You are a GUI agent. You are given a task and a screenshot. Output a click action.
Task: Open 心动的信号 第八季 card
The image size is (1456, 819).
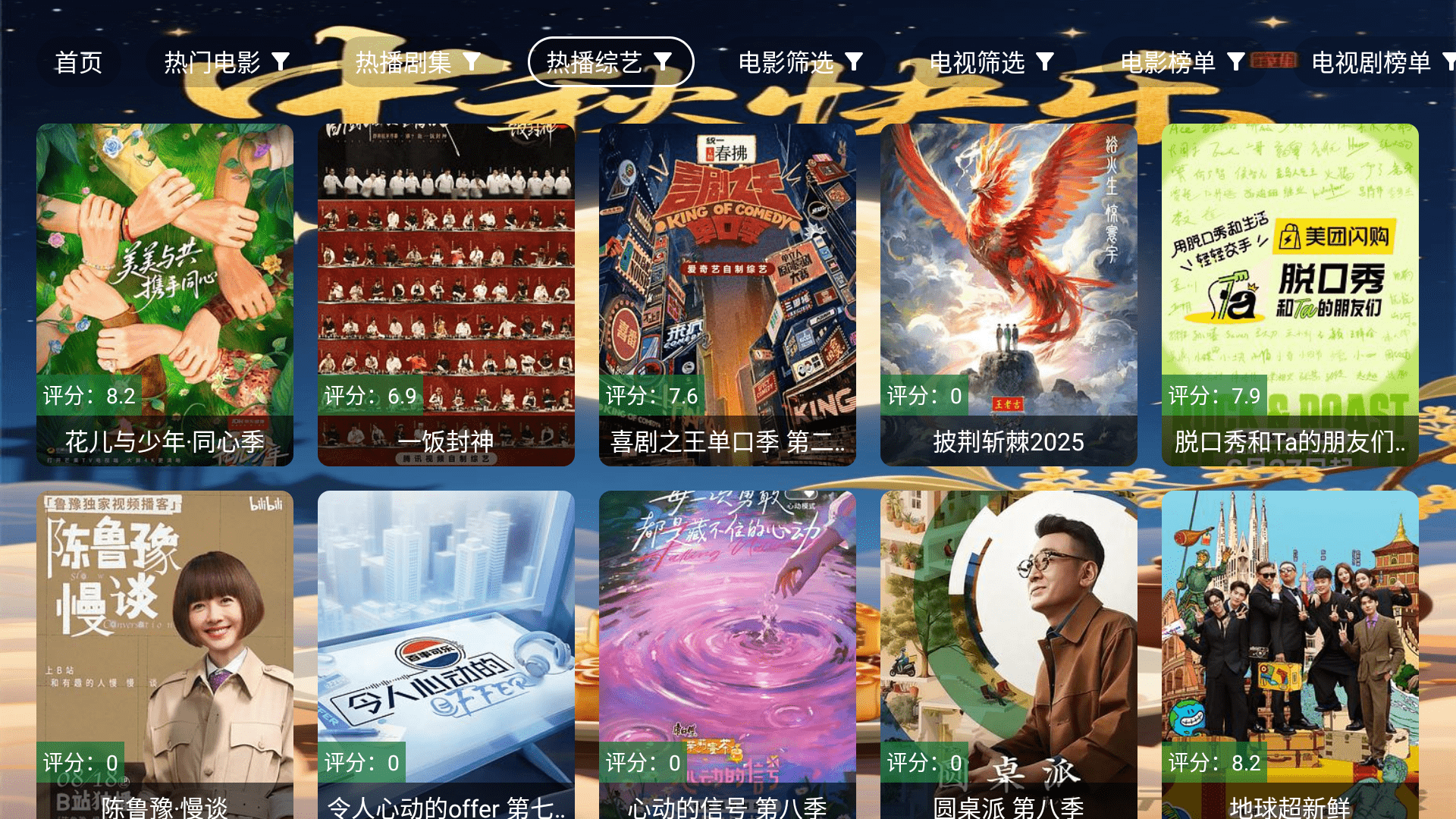[727, 654]
